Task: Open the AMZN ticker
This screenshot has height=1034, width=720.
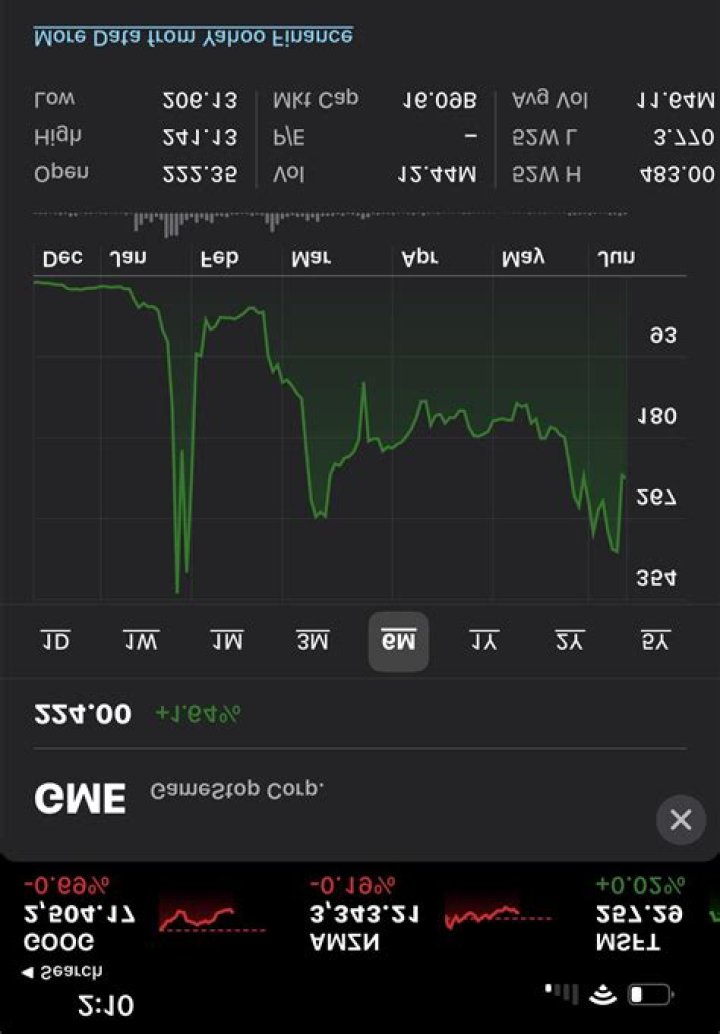Action: (x=365, y=914)
